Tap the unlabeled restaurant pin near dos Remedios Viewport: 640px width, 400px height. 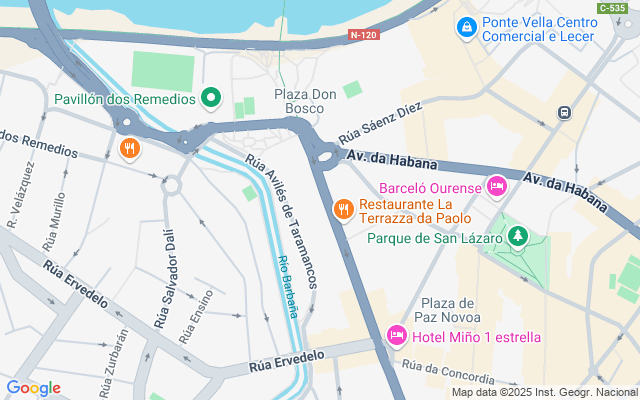[129, 150]
